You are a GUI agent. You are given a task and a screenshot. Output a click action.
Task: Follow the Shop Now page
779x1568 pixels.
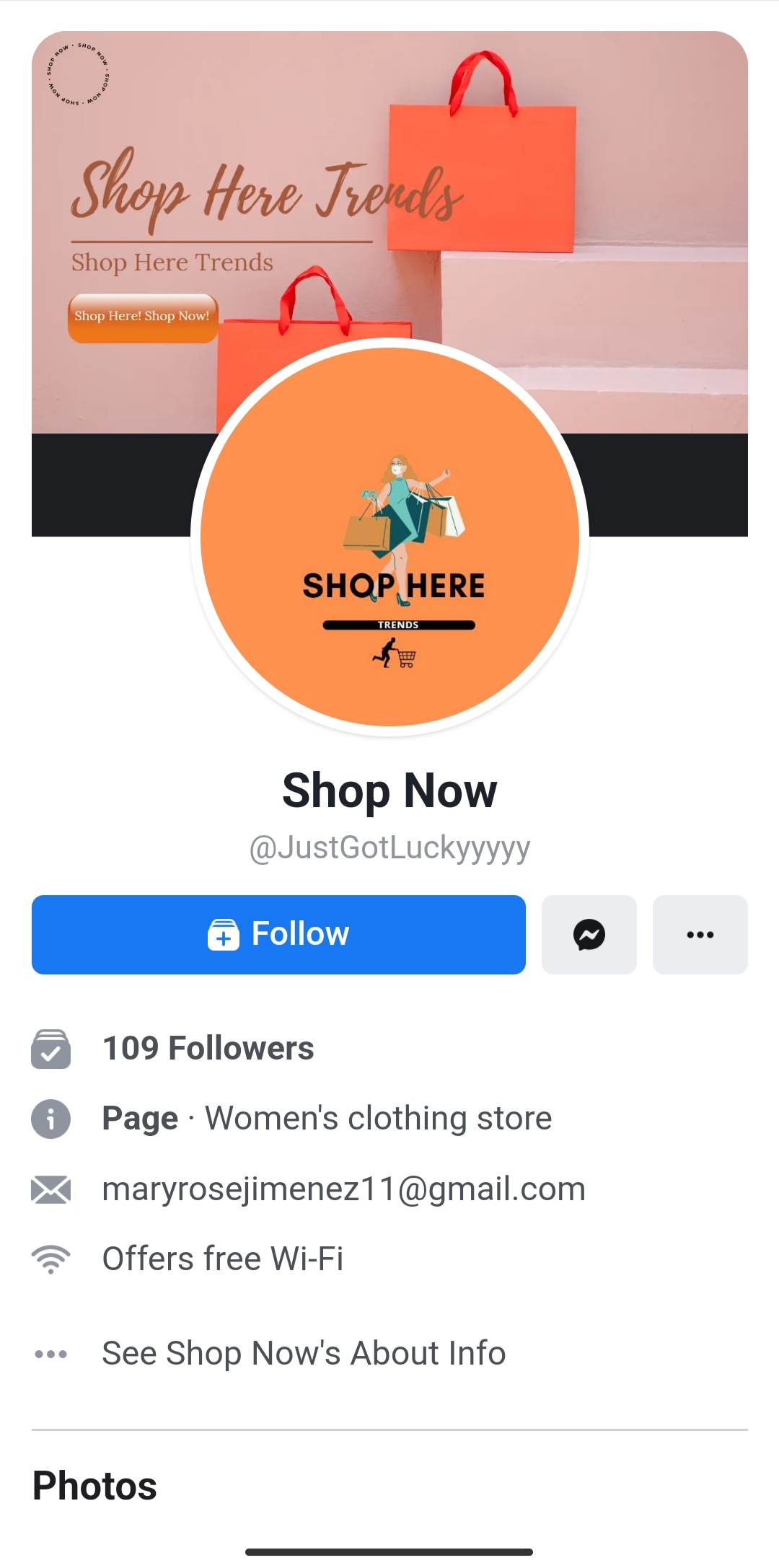pos(278,934)
